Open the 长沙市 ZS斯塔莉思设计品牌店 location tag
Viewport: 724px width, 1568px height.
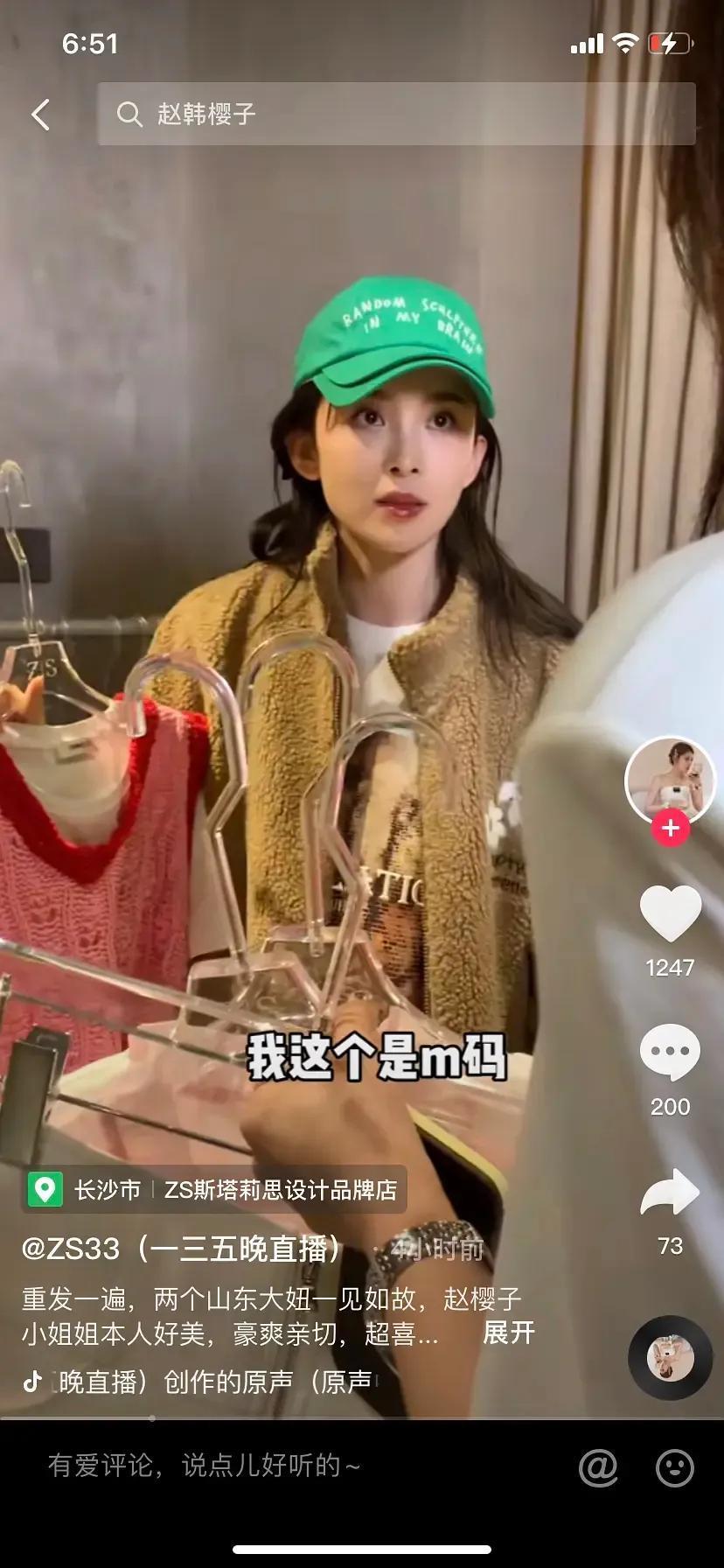click(214, 1190)
